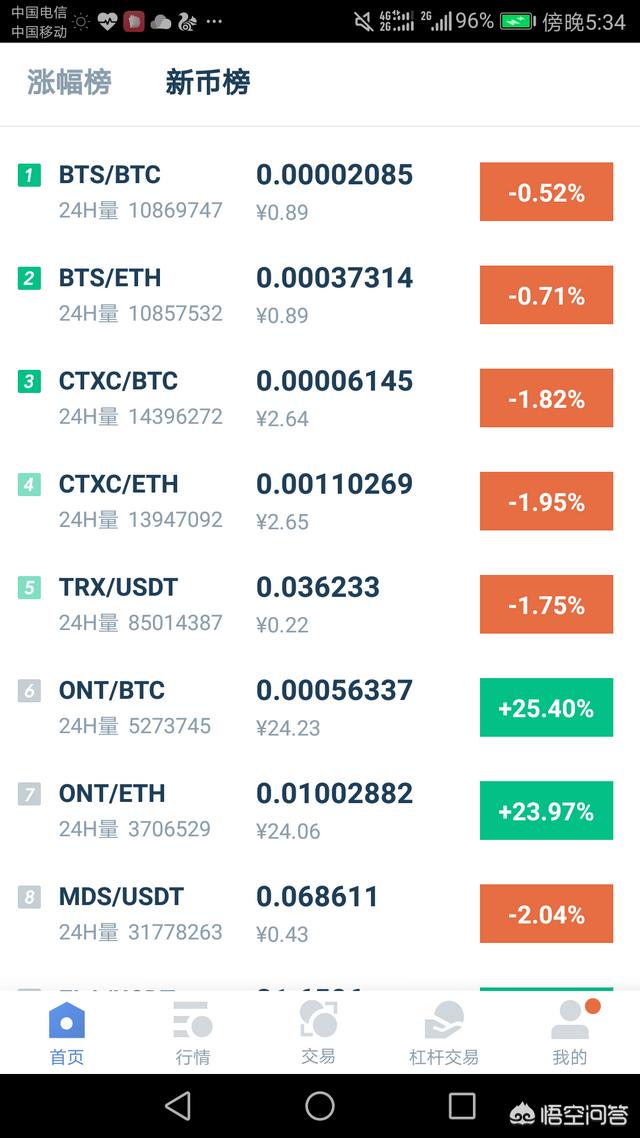Tap the ONT/ETH row
This screenshot has height=1138, width=640.
[x=320, y=810]
